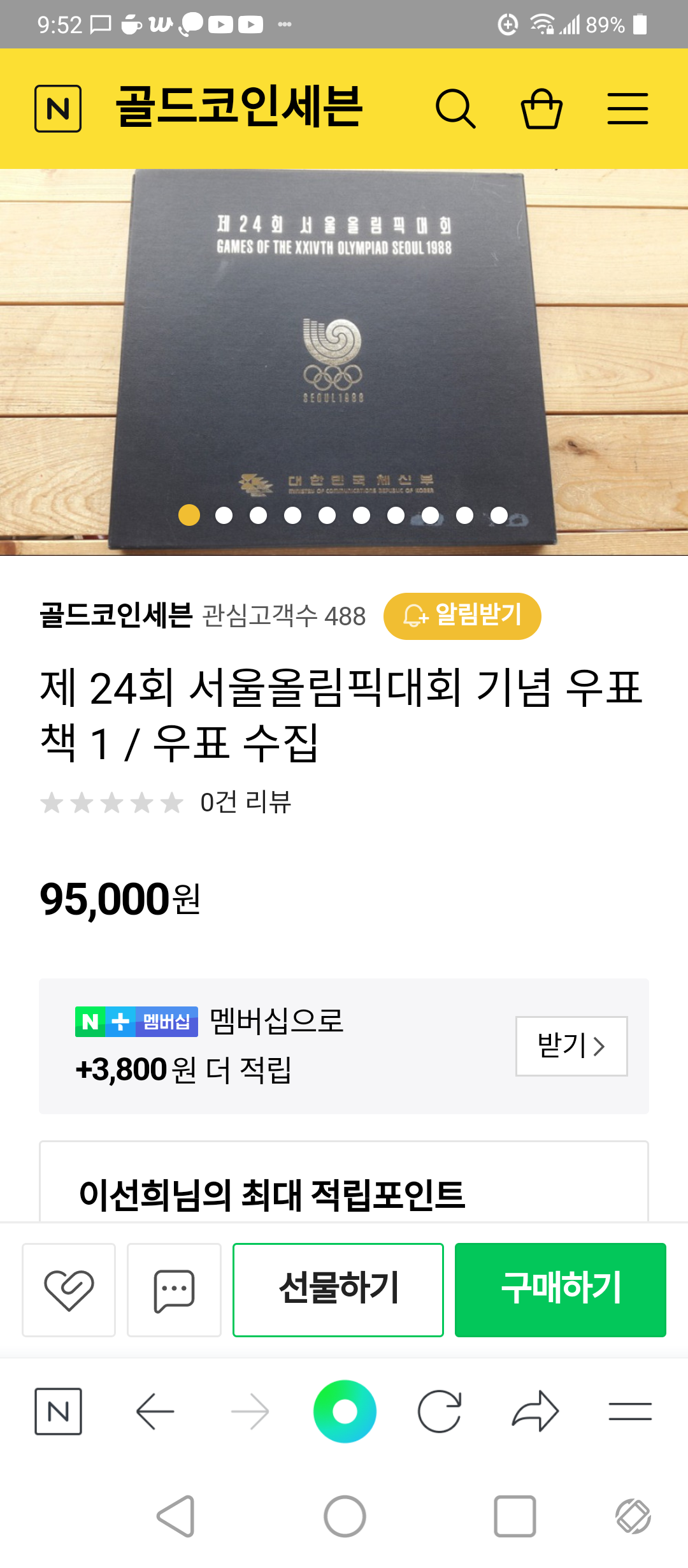Open the browser bottom menu
688x1568 pixels.
[x=630, y=1412]
